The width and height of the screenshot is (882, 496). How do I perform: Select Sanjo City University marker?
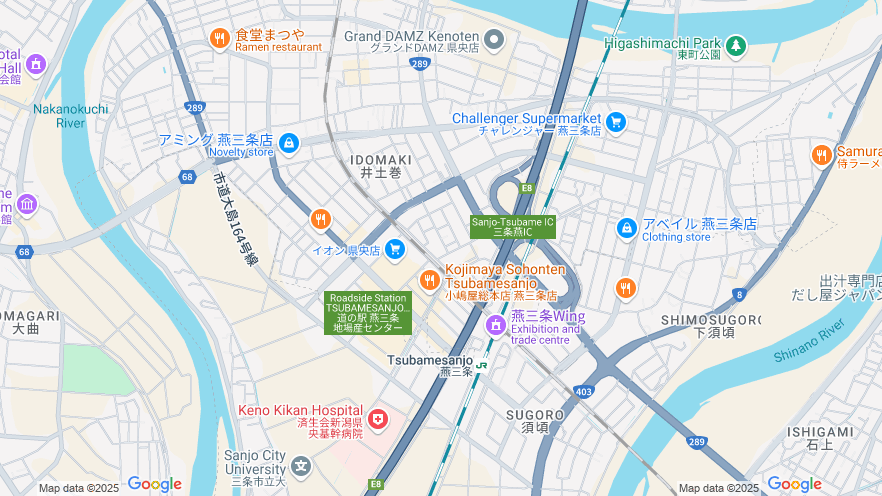[301, 466]
